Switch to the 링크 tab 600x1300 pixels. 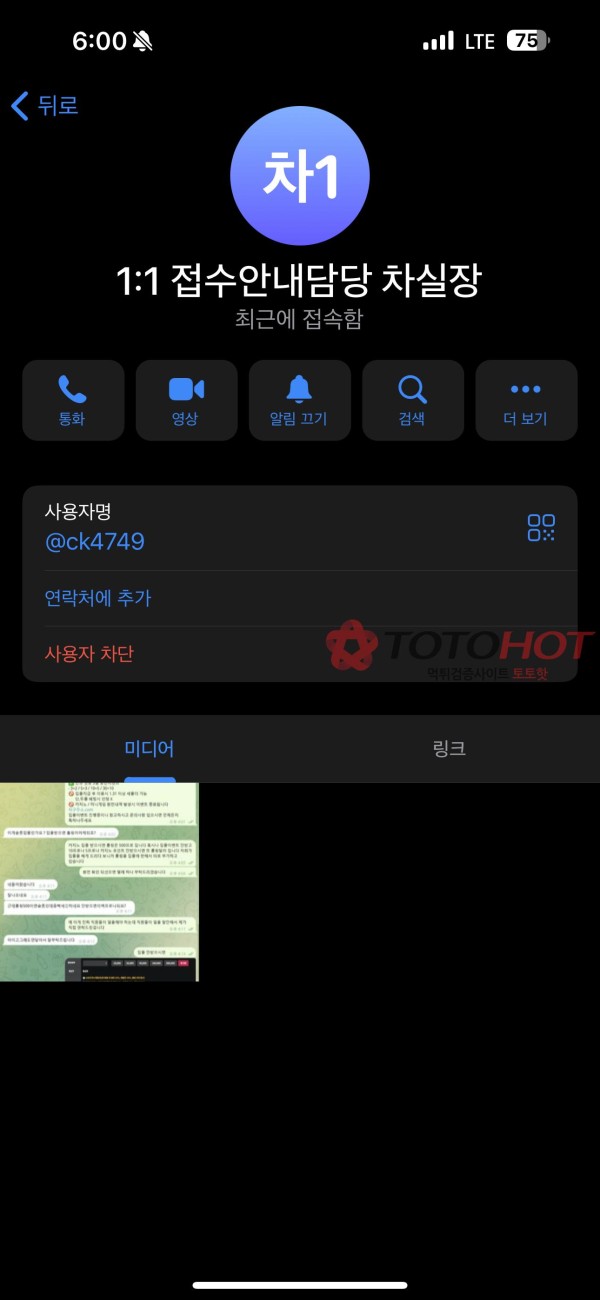pos(449,748)
